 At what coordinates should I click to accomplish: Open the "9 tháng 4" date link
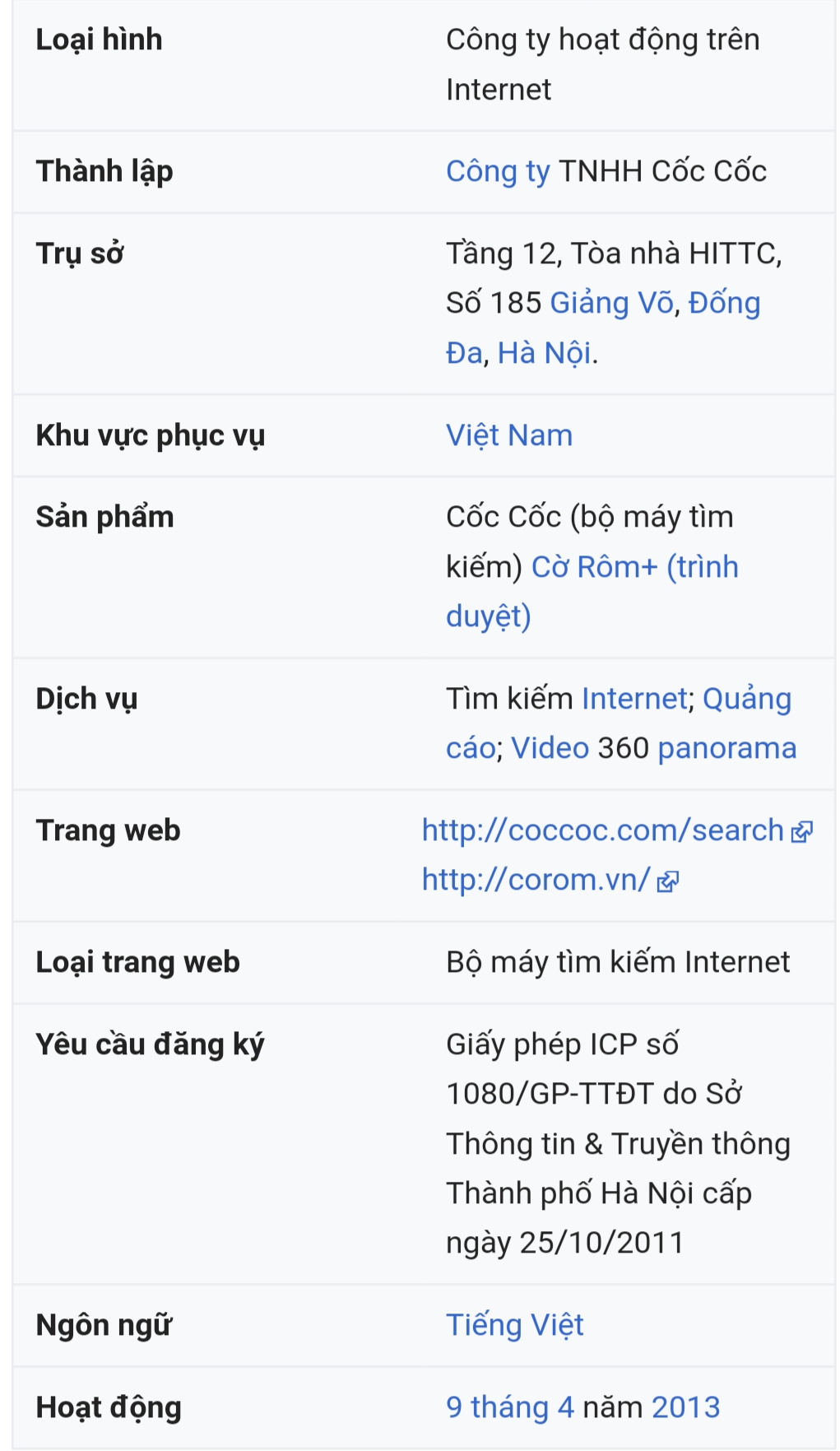(x=510, y=1407)
